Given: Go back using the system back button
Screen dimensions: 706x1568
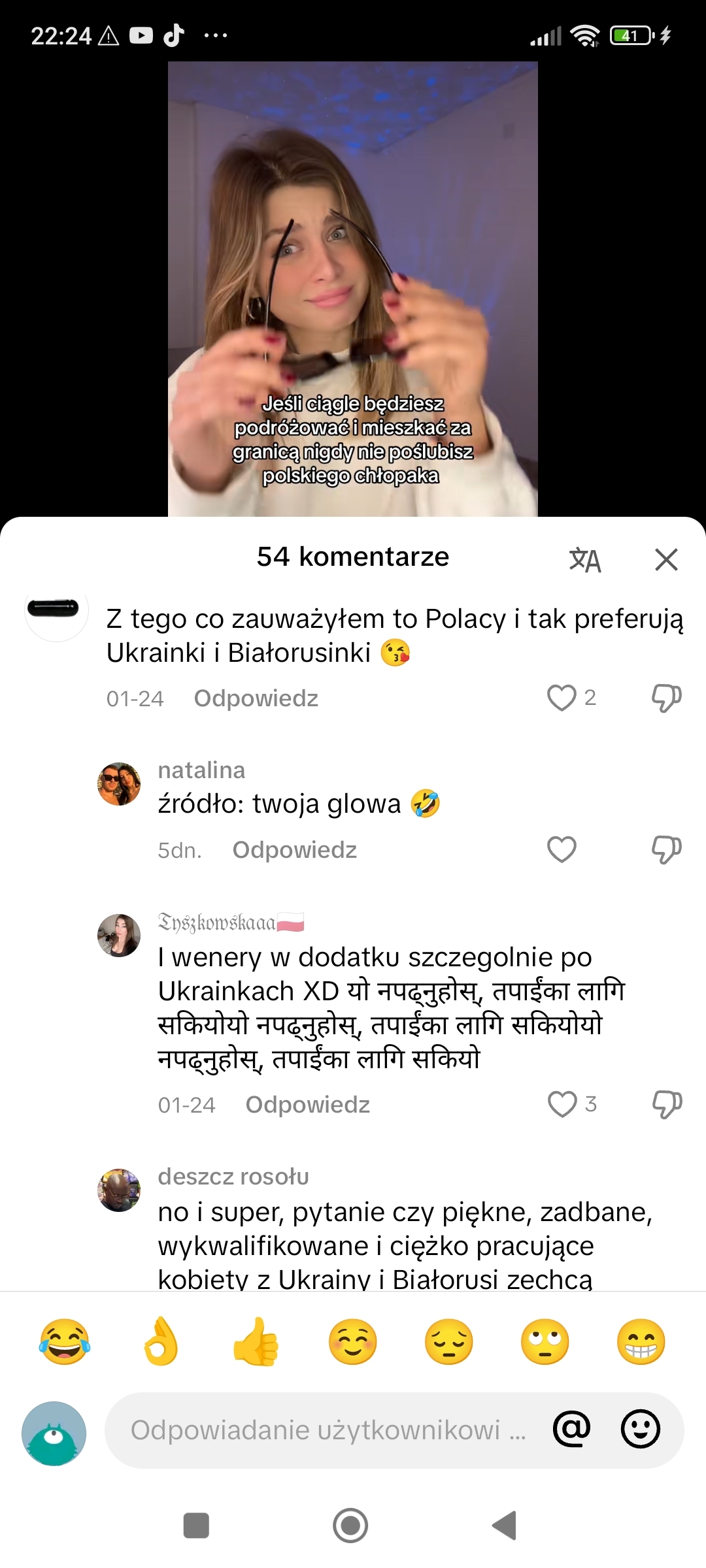Looking at the screenshot, I should coord(505,1526).
